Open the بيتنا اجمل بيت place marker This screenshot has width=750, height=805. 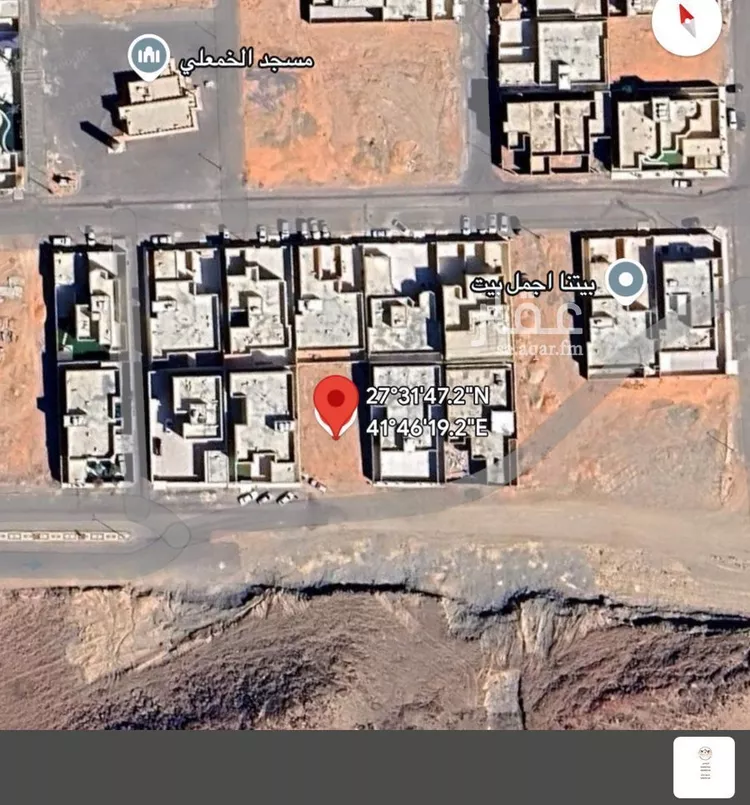click(626, 280)
